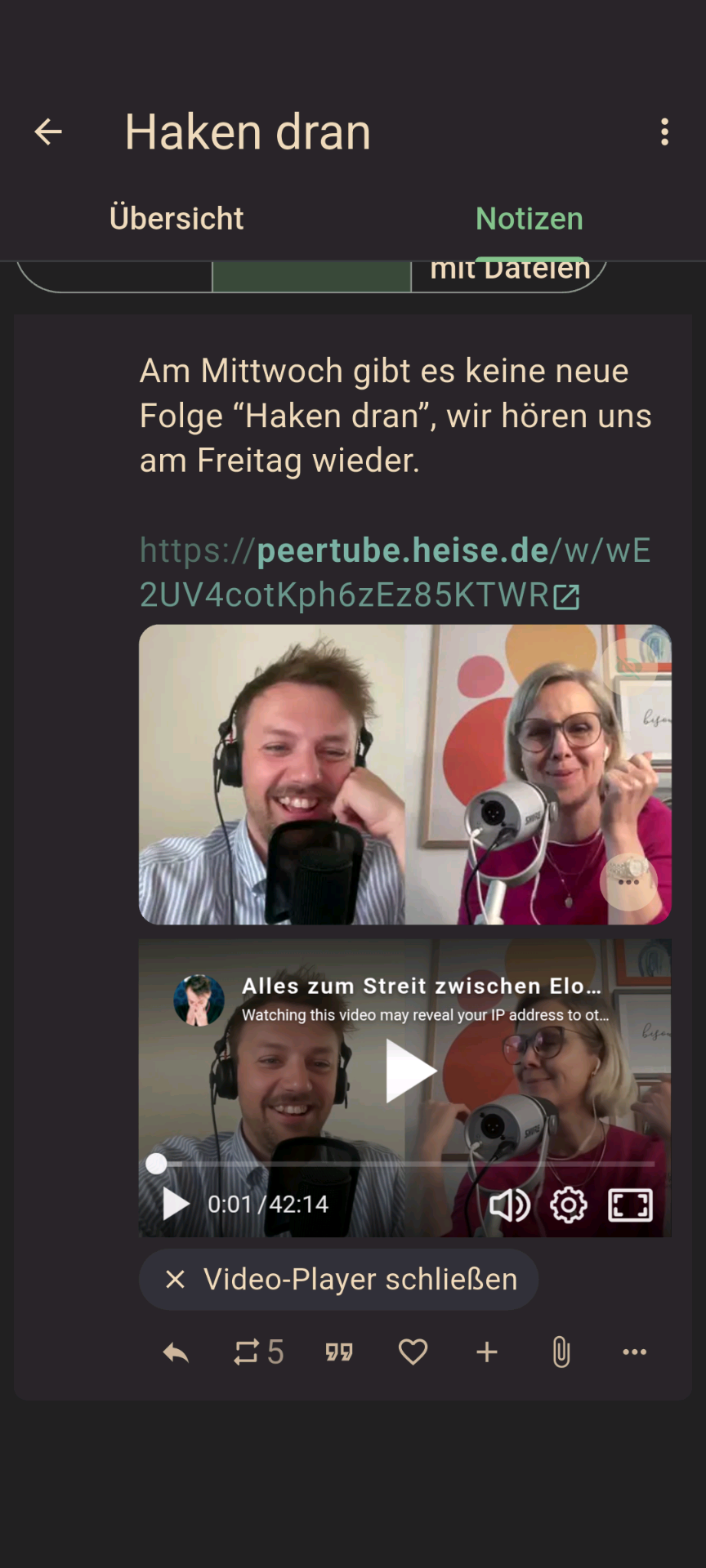Open more options under the note
This screenshot has width=706, height=1568.
click(634, 1352)
